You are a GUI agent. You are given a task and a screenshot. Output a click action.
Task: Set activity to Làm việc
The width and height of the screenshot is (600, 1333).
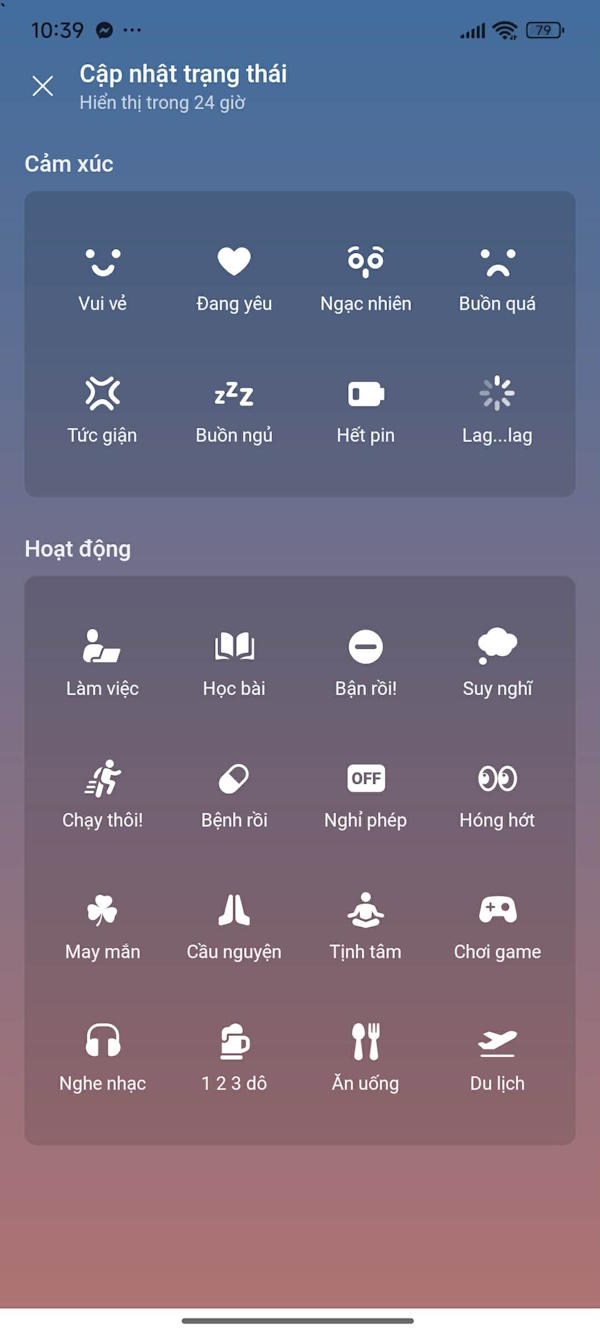[102, 663]
